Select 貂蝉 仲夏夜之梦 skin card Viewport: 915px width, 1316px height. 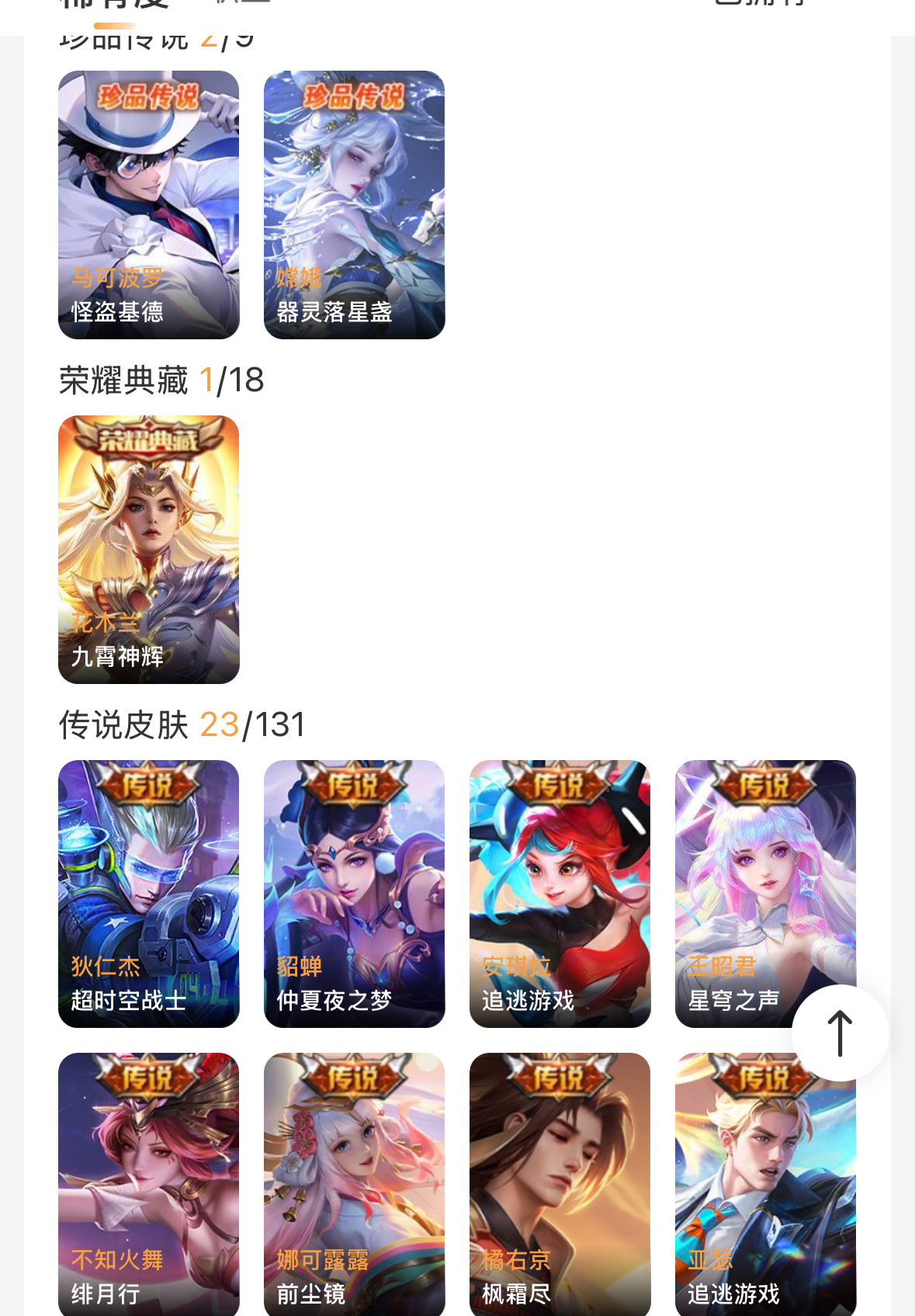[x=354, y=893]
